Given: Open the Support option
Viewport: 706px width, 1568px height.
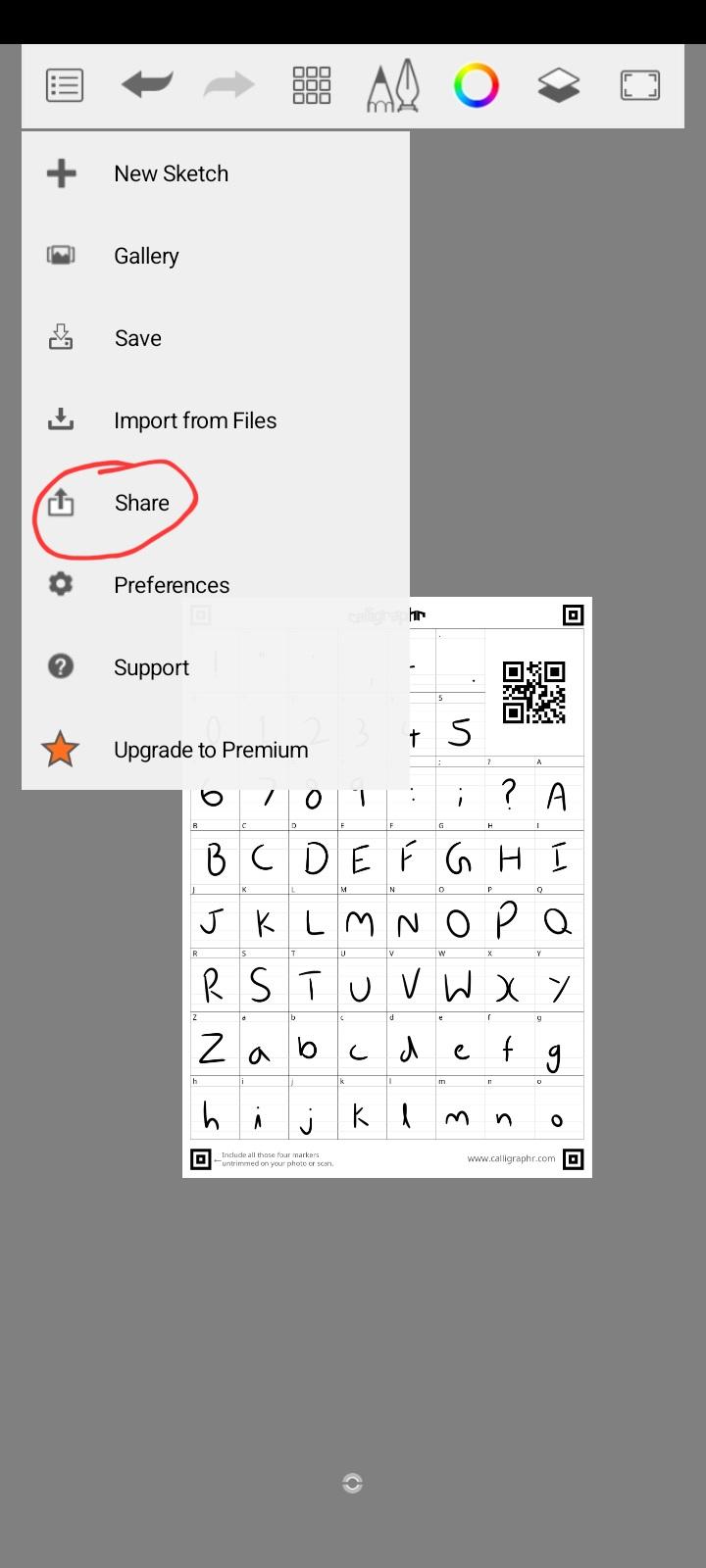Looking at the screenshot, I should point(151,667).
